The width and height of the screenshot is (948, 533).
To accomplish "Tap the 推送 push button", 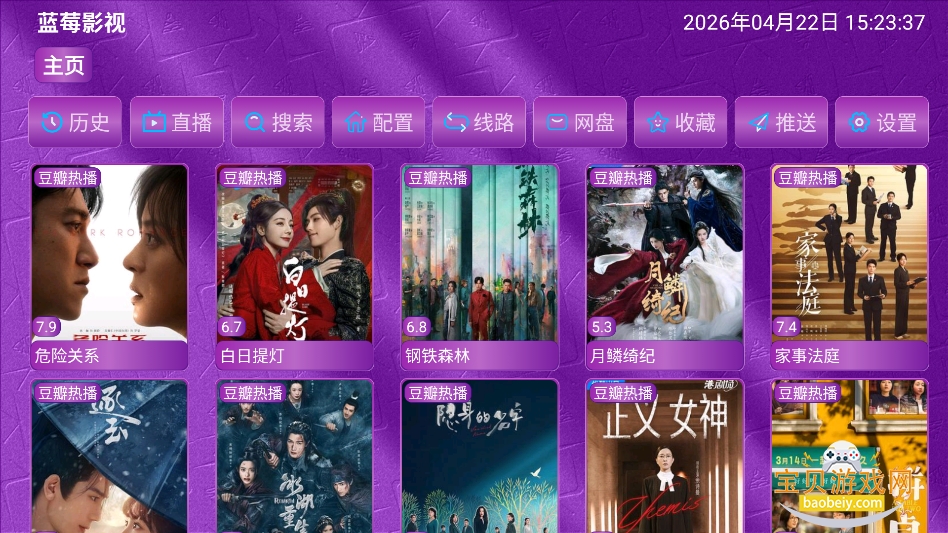I will 782,122.
